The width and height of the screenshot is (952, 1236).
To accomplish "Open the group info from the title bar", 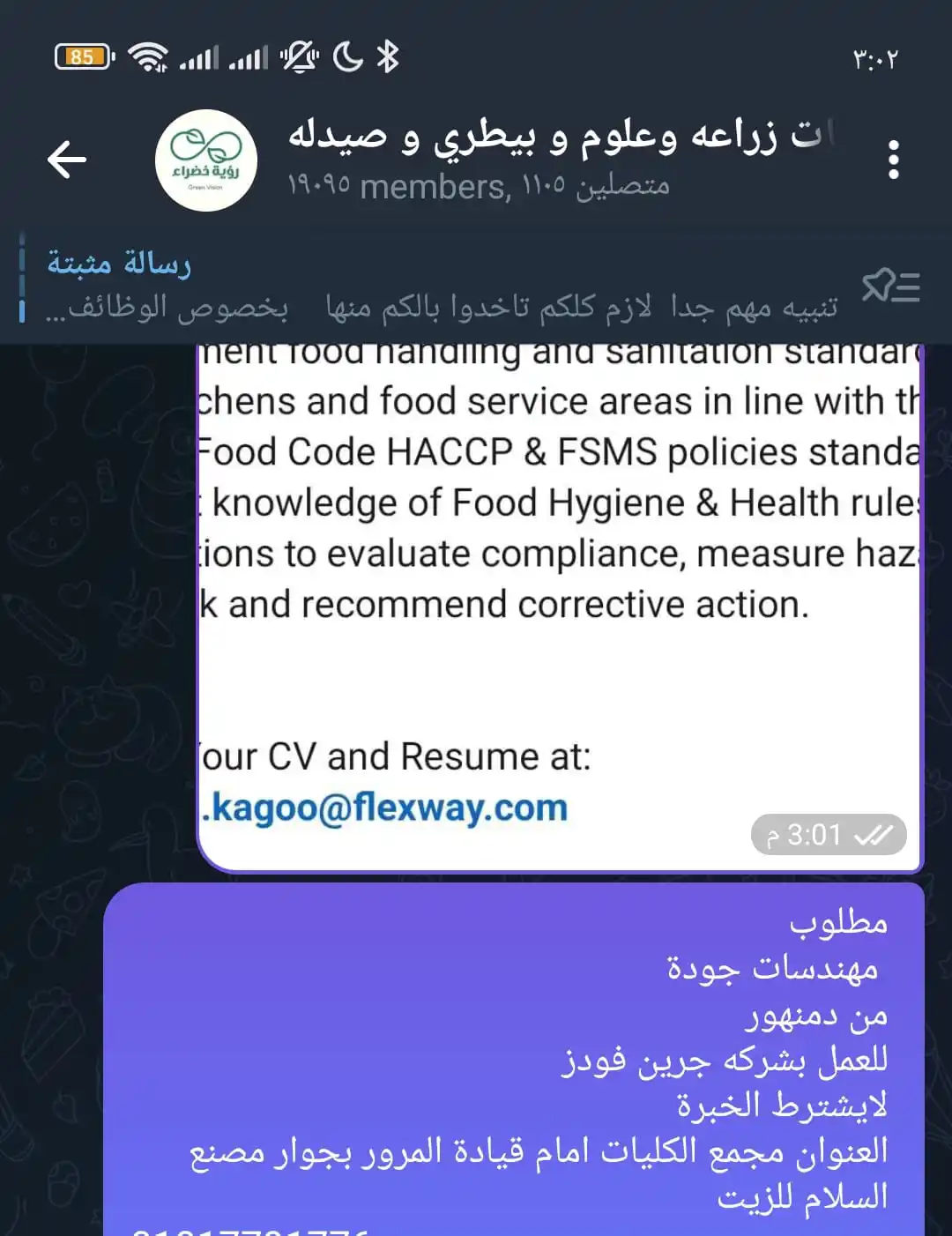I will click(564, 159).
